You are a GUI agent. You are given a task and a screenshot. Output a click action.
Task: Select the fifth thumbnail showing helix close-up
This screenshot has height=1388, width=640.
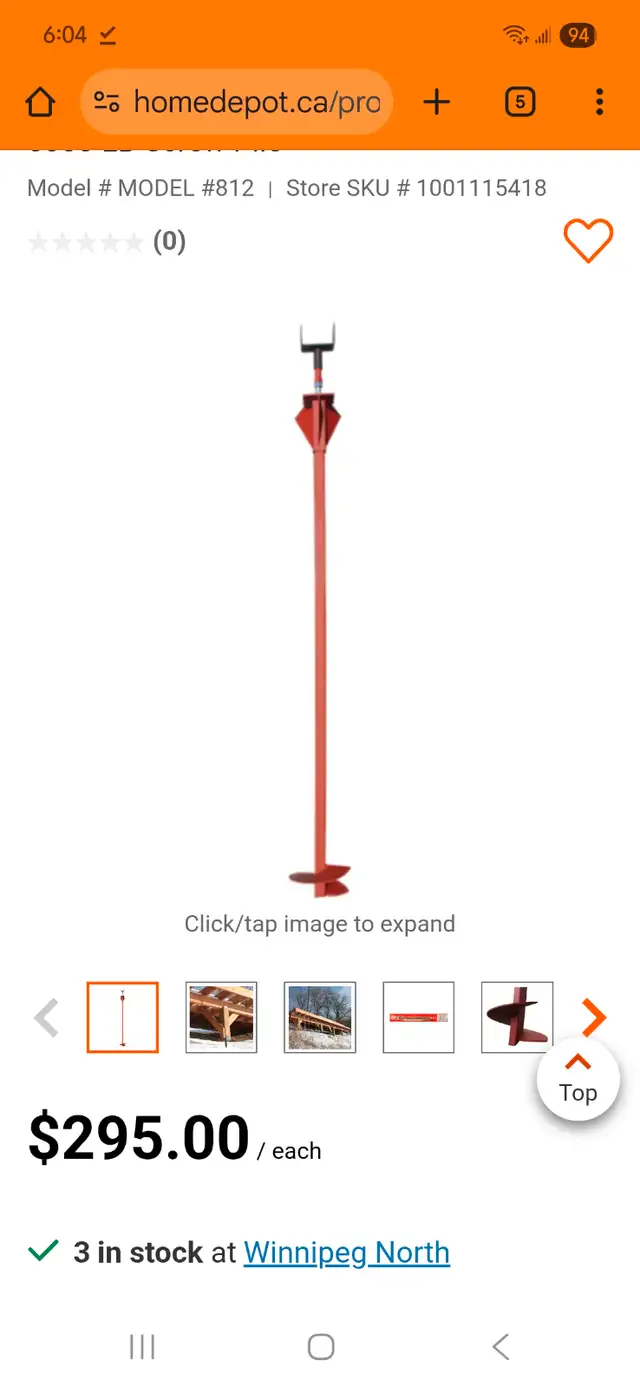(517, 1017)
